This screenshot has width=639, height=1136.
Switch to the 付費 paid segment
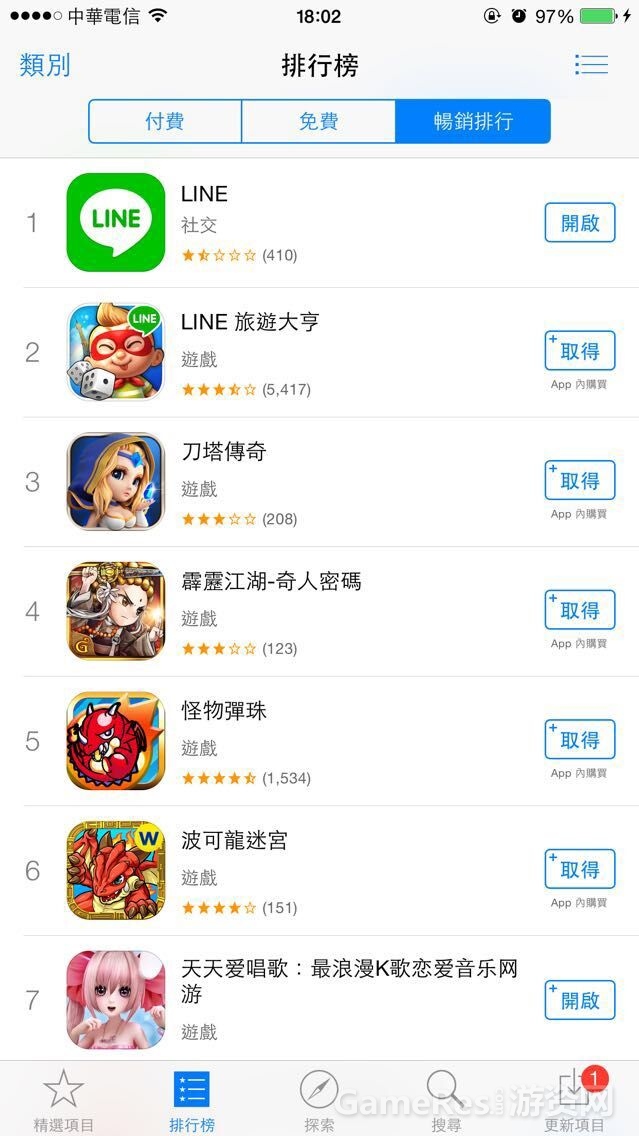[165, 122]
